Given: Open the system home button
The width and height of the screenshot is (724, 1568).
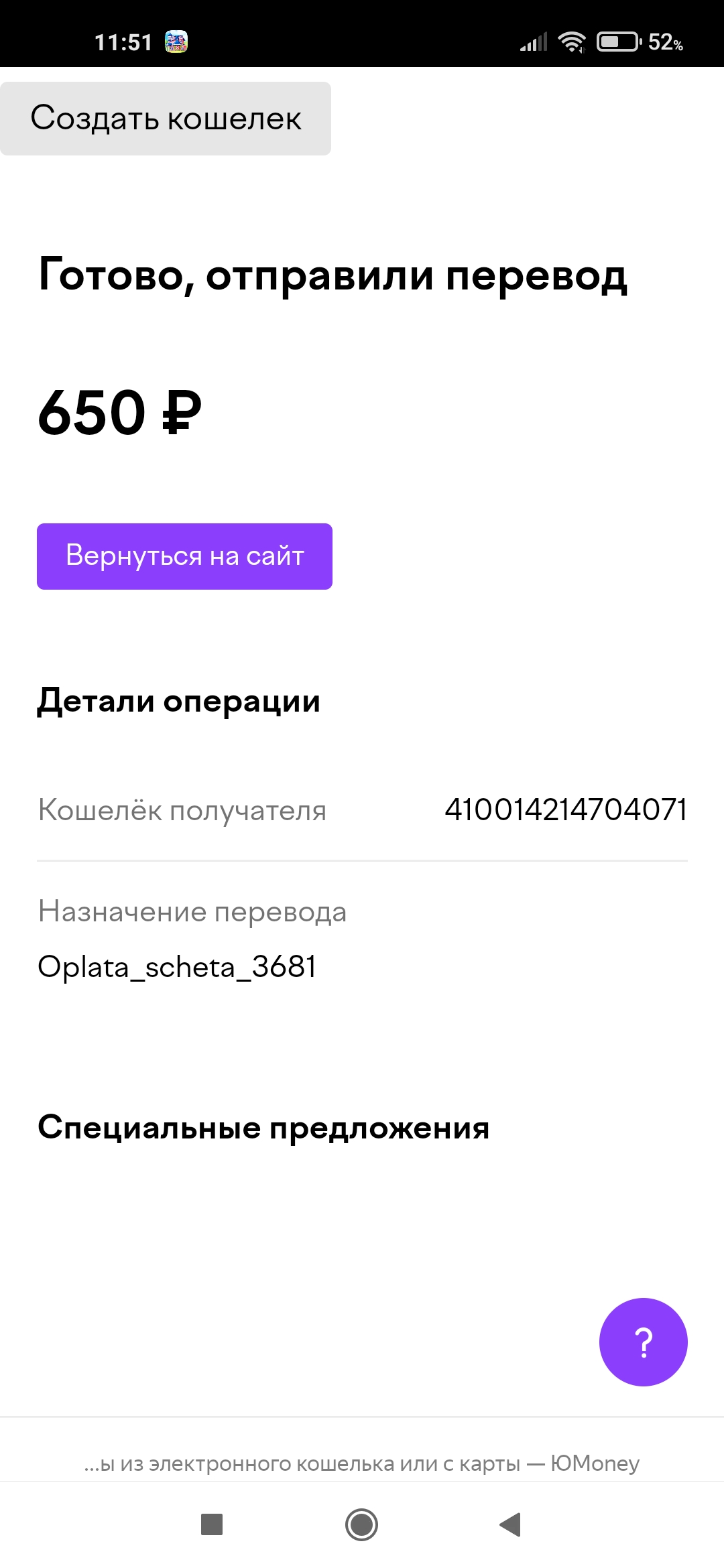Looking at the screenshot, I should (361, 1524).
